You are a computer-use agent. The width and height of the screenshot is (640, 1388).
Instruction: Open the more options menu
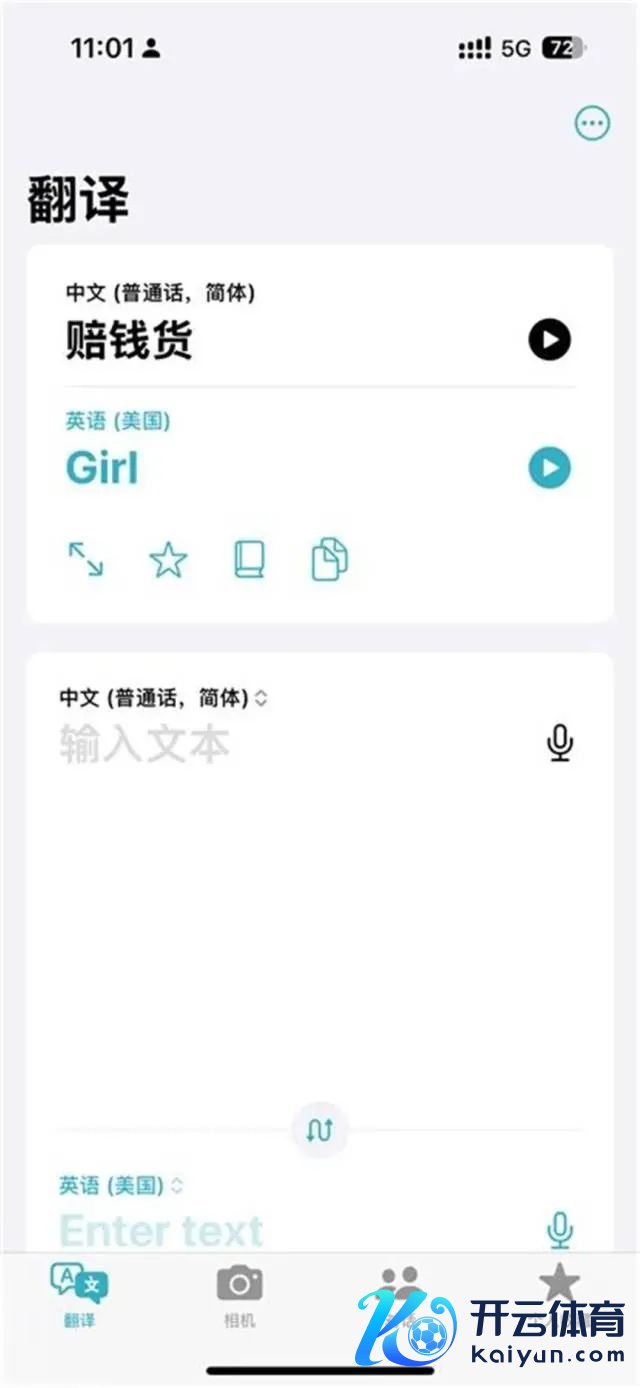pos(592,123)
